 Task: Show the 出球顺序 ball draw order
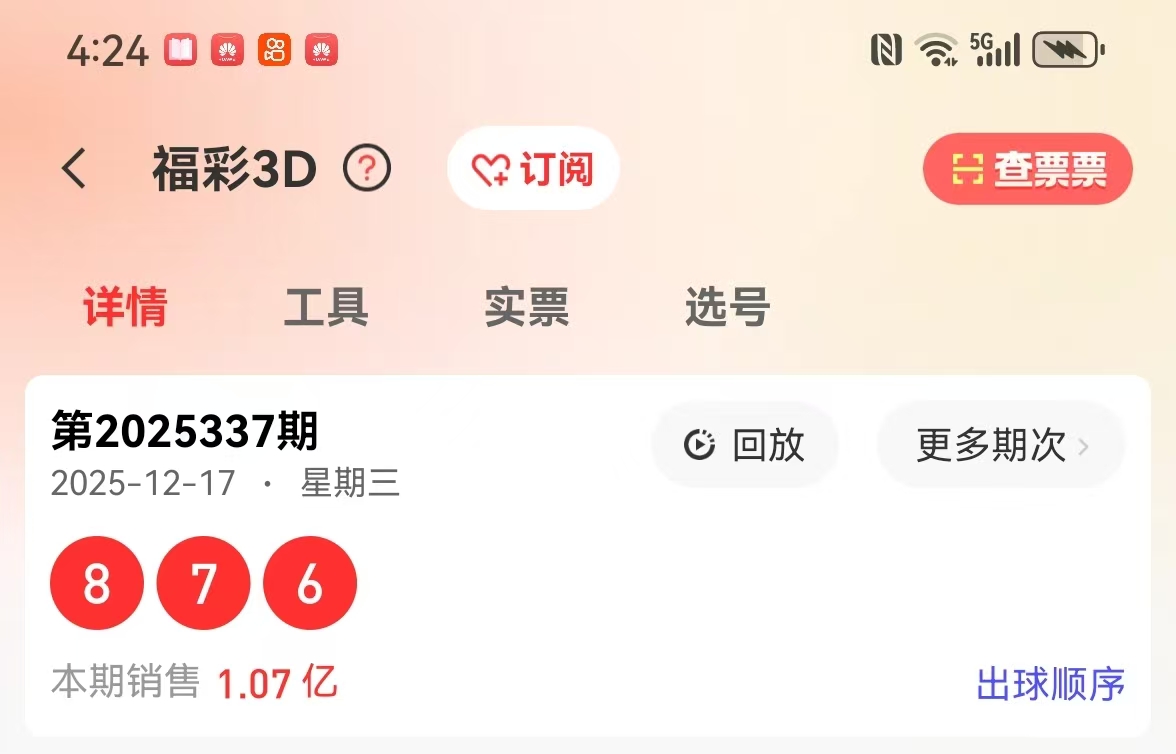(1050, 685)
